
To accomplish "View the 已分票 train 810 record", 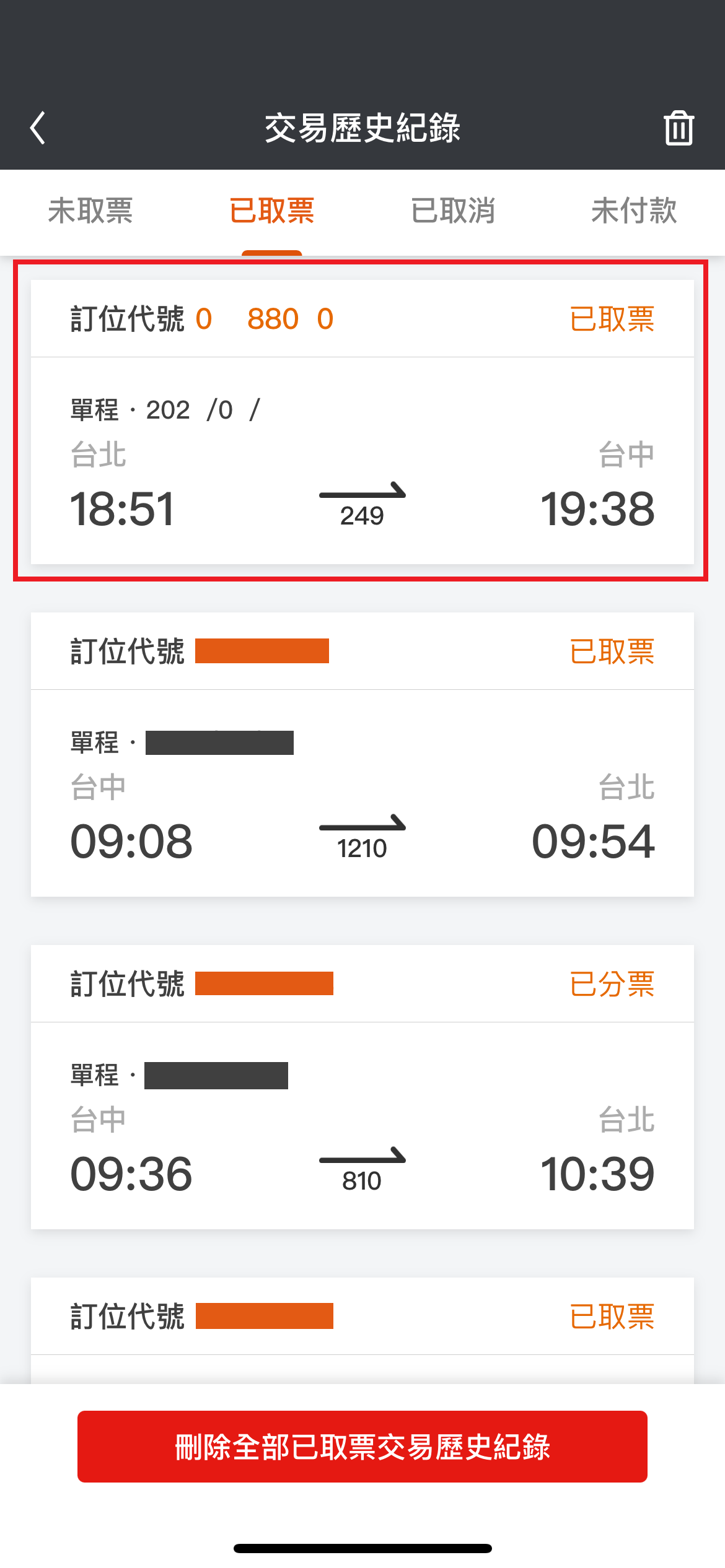I will click(x=362, y=1124).
